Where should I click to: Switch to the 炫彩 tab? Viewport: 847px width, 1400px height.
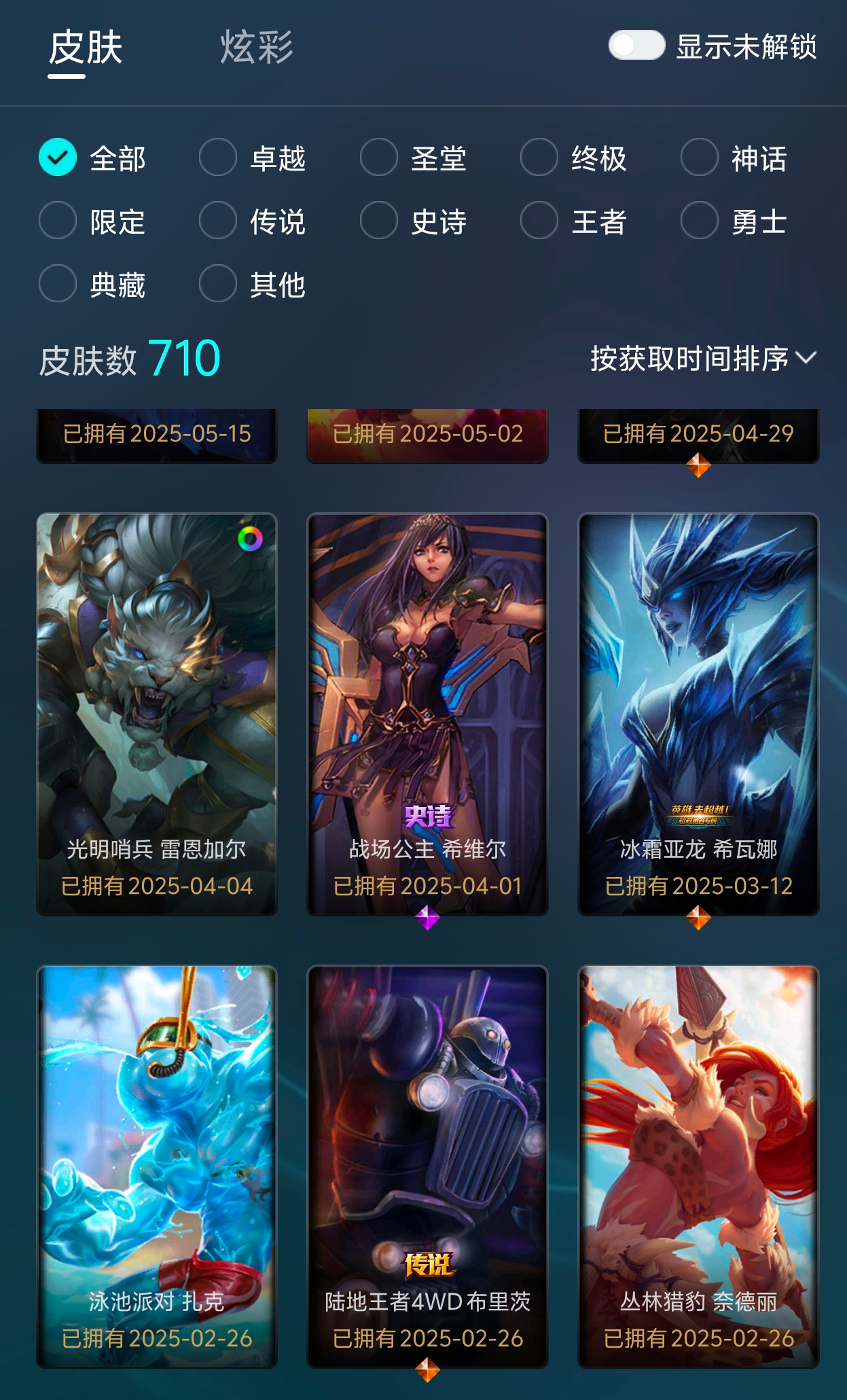click(256, 48)
